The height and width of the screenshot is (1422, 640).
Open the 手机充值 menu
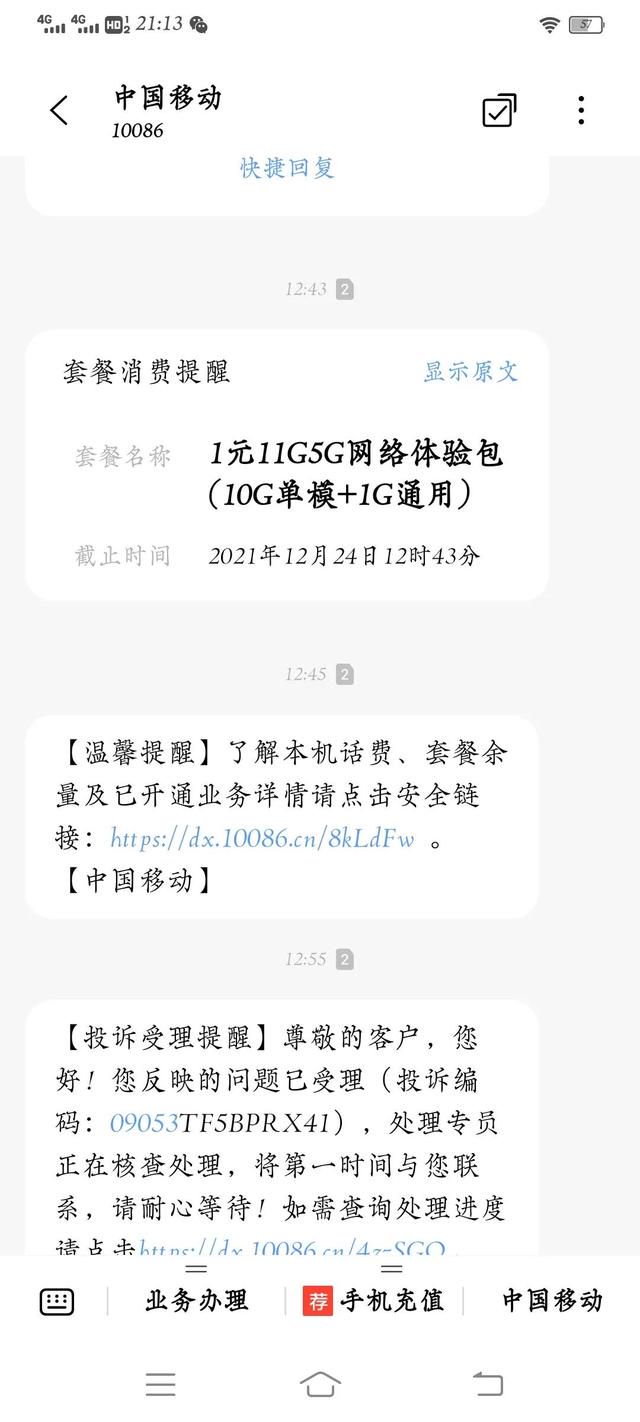374,1300
